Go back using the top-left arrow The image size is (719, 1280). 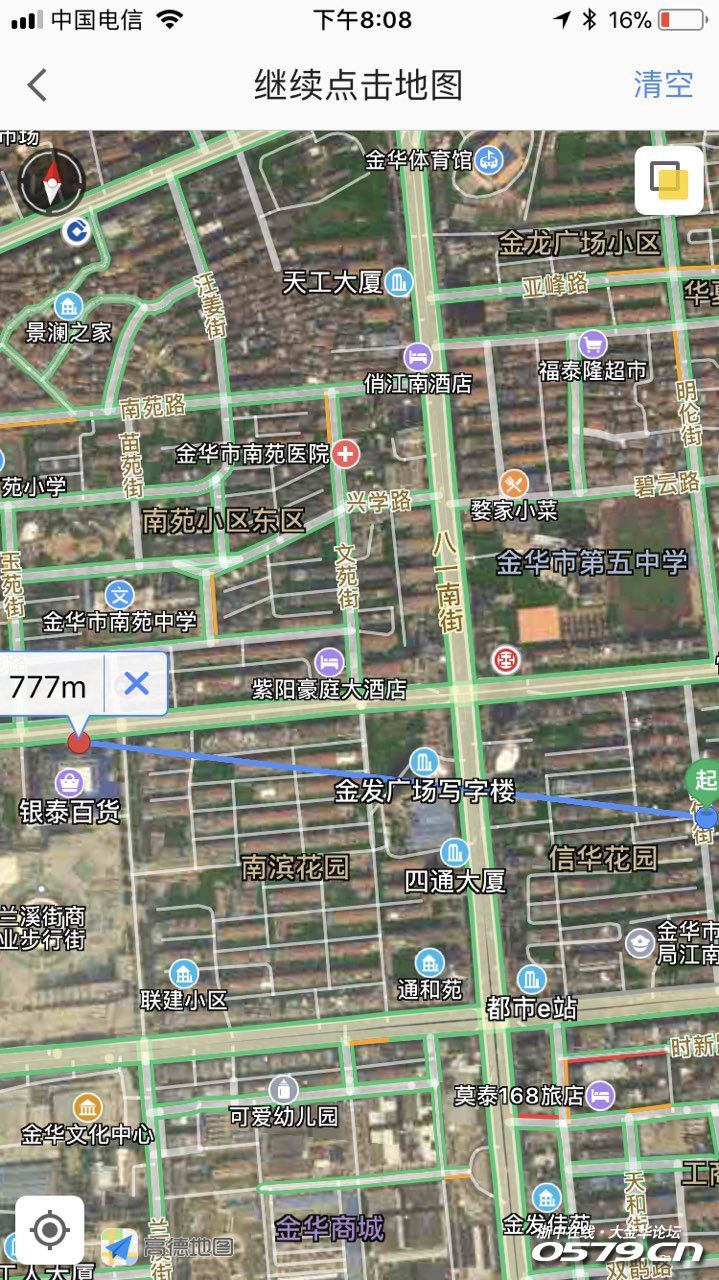coord(37,85)
